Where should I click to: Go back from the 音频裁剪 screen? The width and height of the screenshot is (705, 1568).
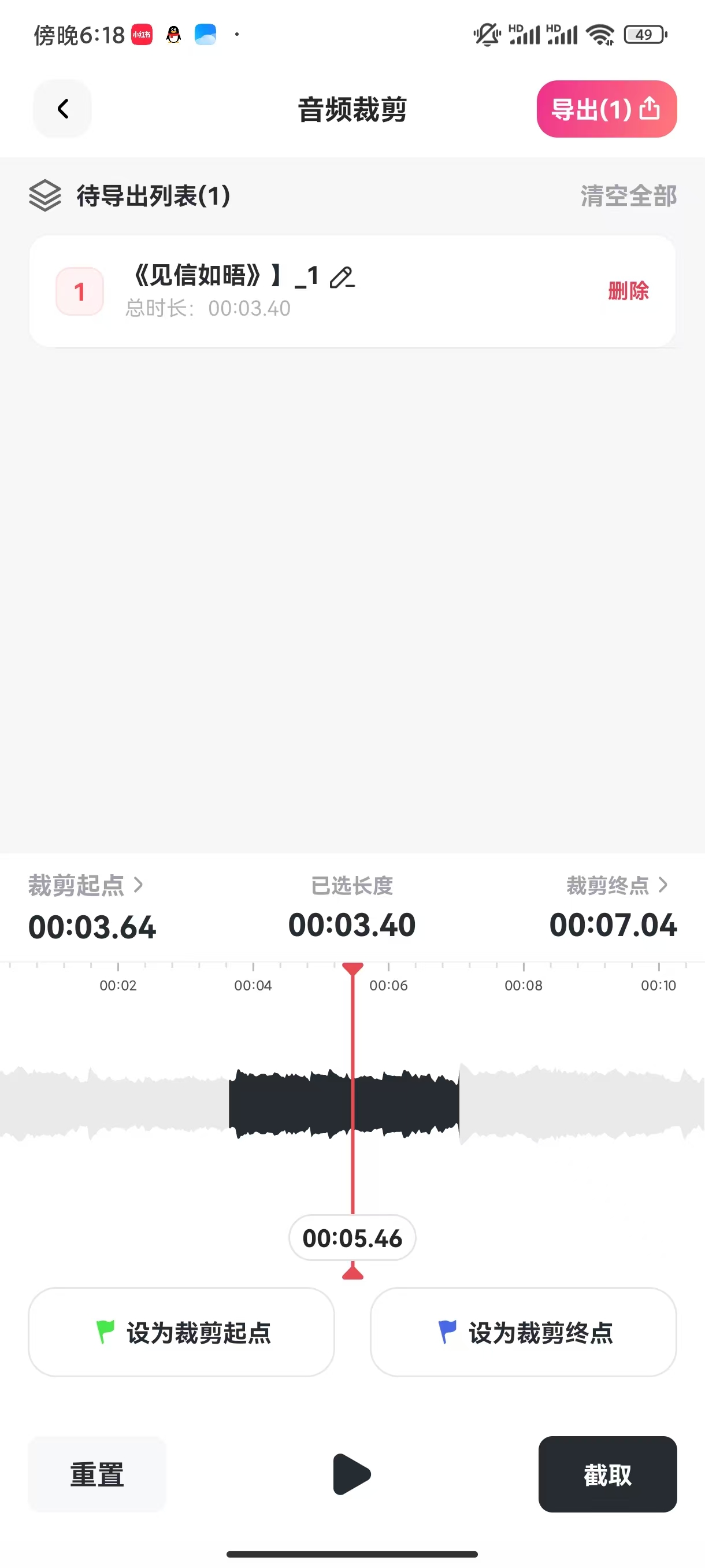click(62, 109)
